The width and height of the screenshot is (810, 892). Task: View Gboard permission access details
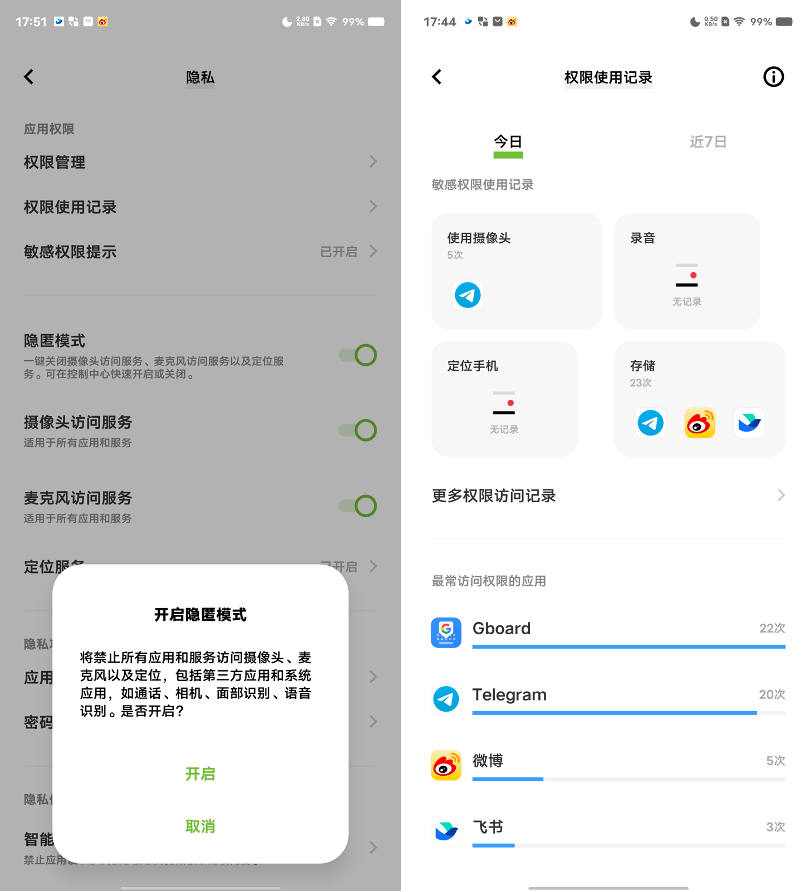click(x=608, y=632)
